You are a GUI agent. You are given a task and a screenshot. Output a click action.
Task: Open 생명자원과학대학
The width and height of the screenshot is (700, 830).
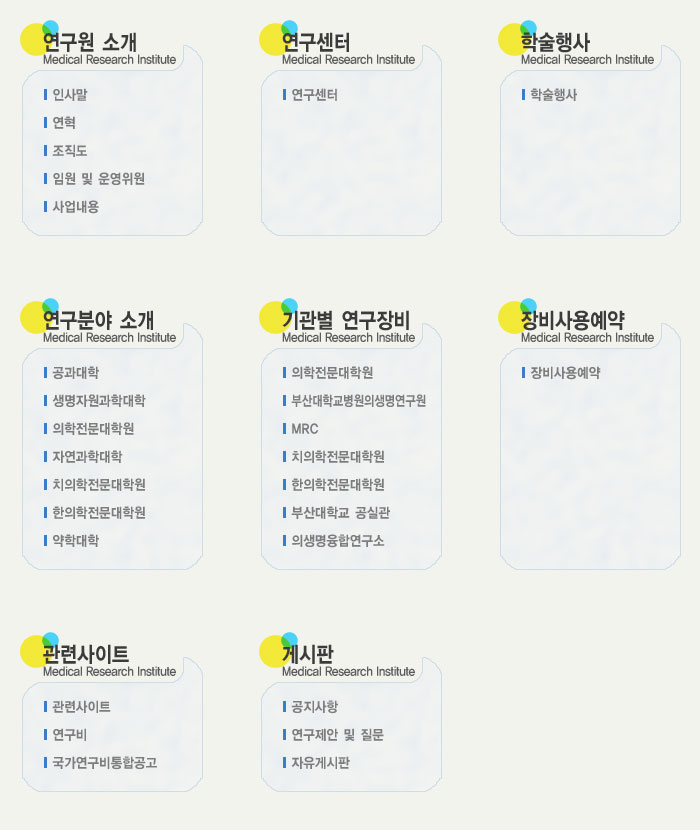98,401
